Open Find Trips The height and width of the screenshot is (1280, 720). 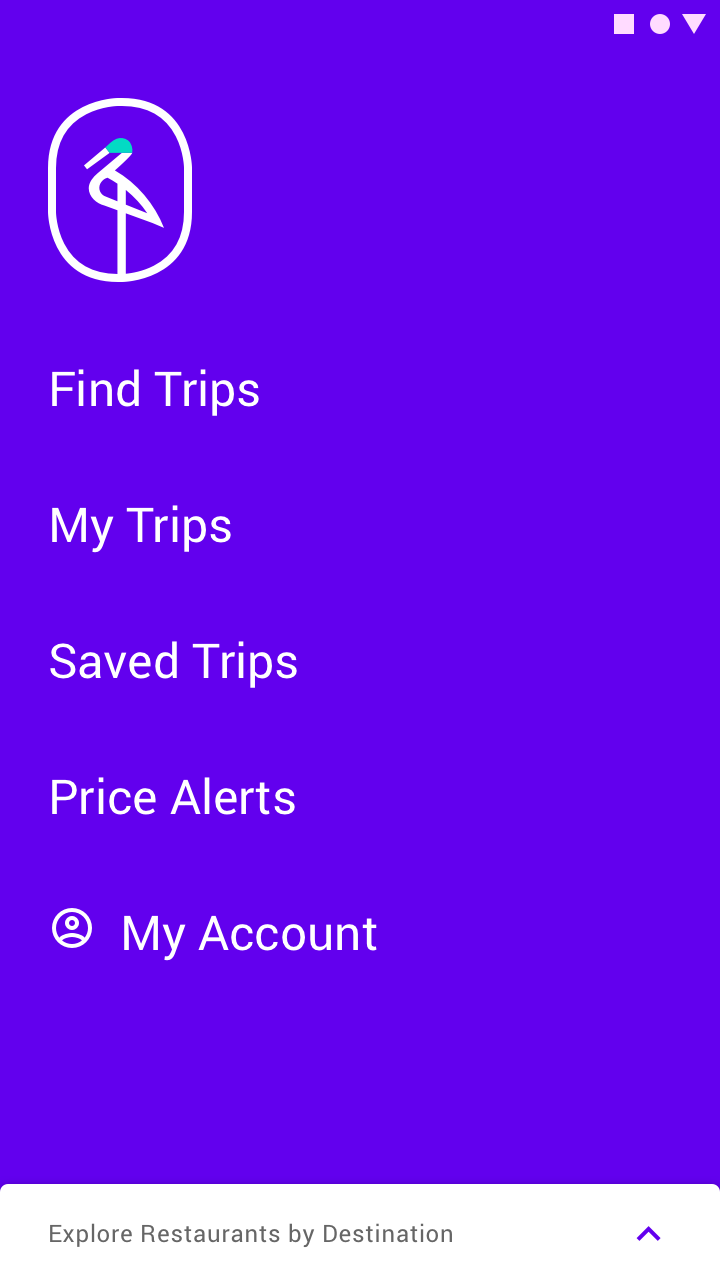pos(154,390)
